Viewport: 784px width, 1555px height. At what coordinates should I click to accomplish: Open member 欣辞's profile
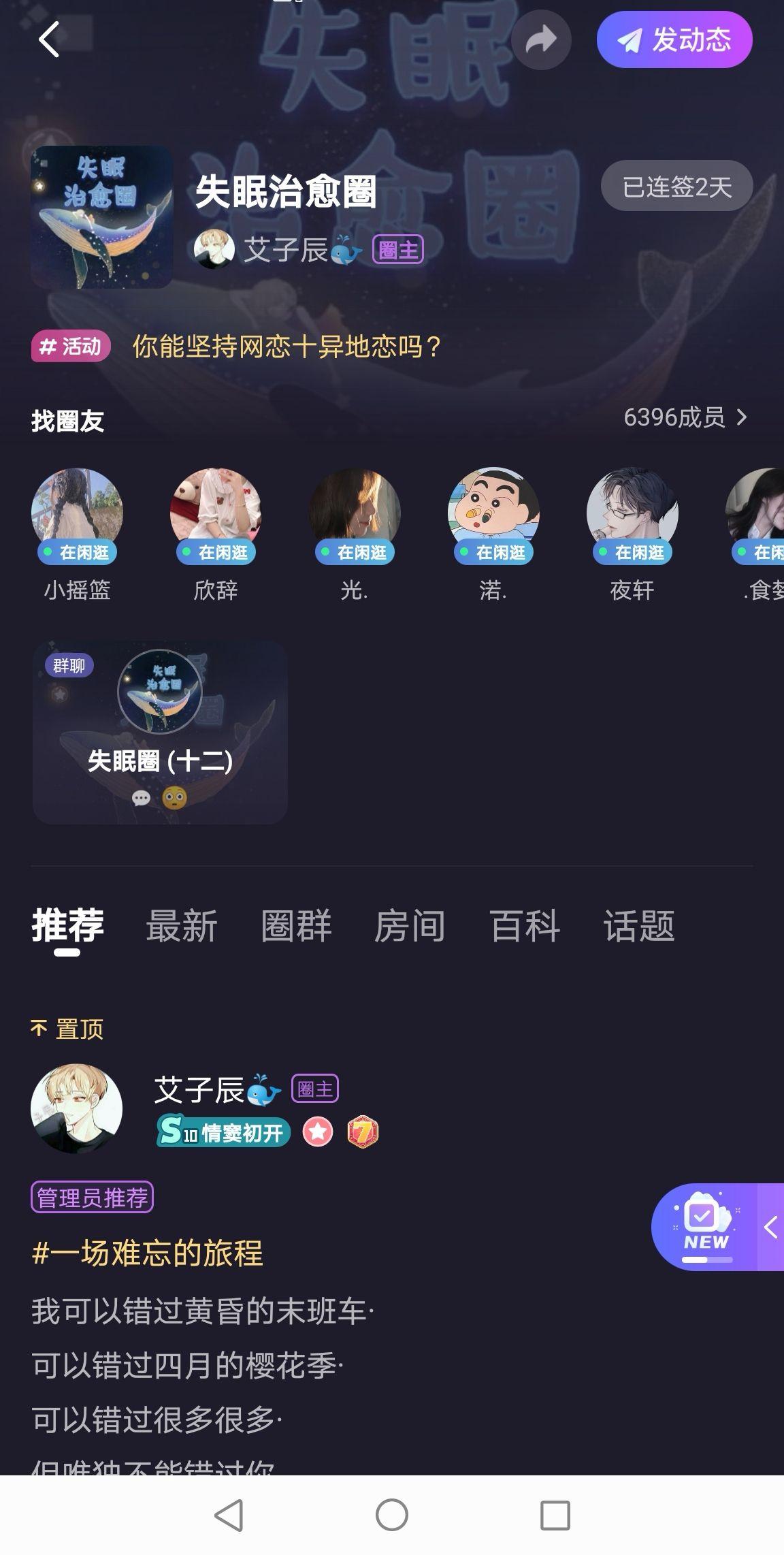216,513
